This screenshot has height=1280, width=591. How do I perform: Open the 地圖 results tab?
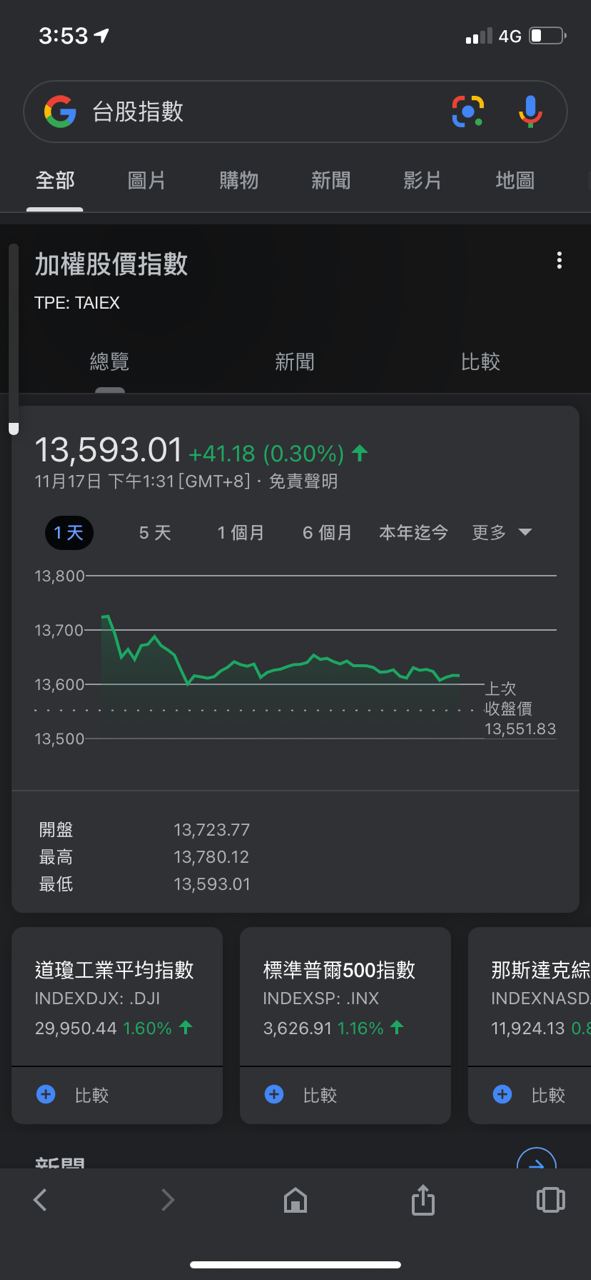pyautogui.click(x=515, y=180)
